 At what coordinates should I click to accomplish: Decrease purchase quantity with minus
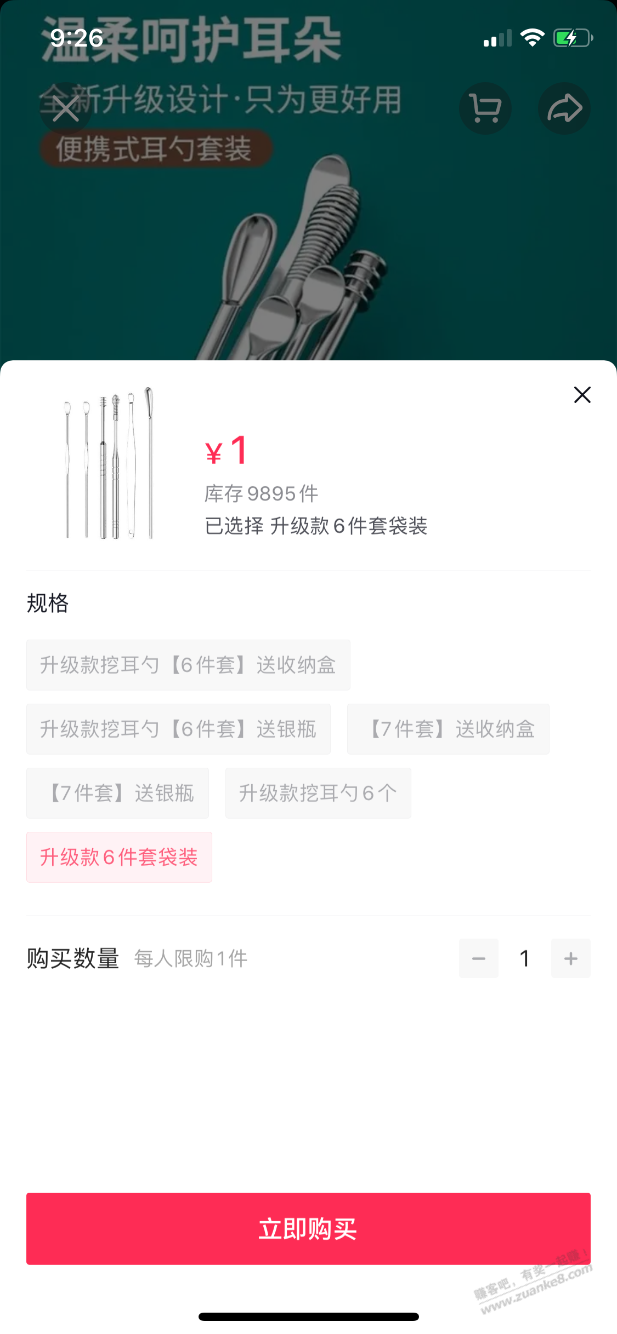click(x=478, y=959)
